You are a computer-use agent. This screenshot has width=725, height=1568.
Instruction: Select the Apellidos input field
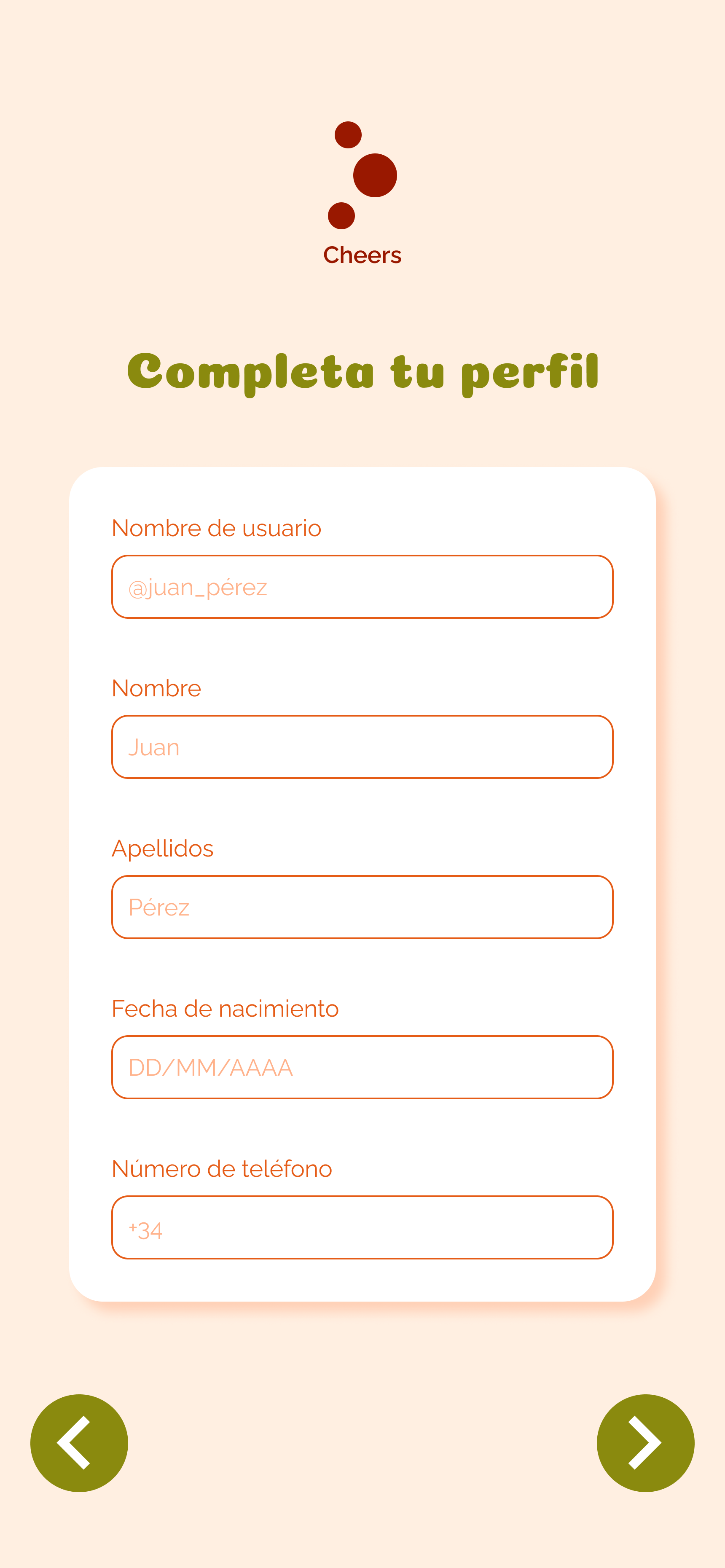[362, 907]
